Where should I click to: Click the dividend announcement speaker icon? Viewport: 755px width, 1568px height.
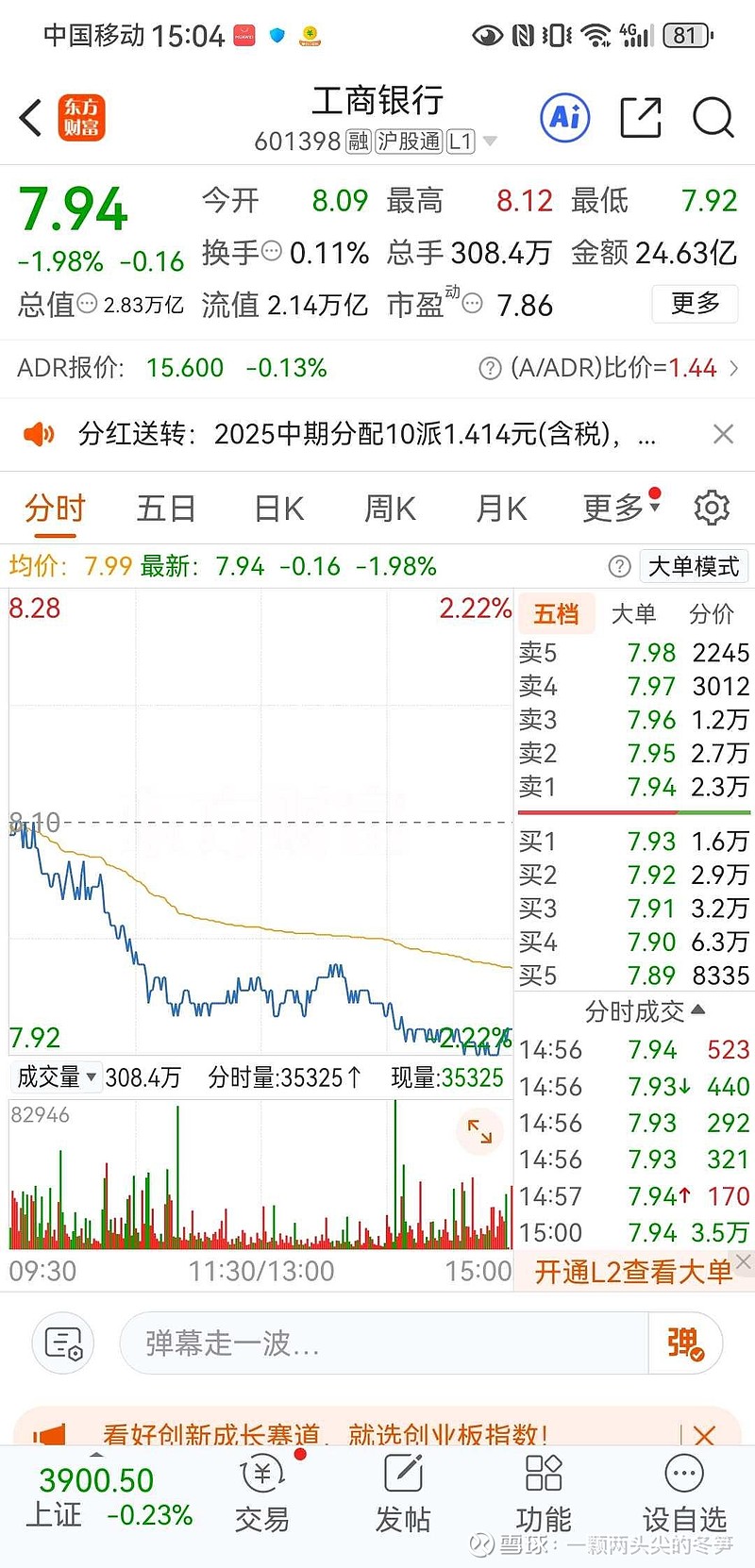[40, 434]
